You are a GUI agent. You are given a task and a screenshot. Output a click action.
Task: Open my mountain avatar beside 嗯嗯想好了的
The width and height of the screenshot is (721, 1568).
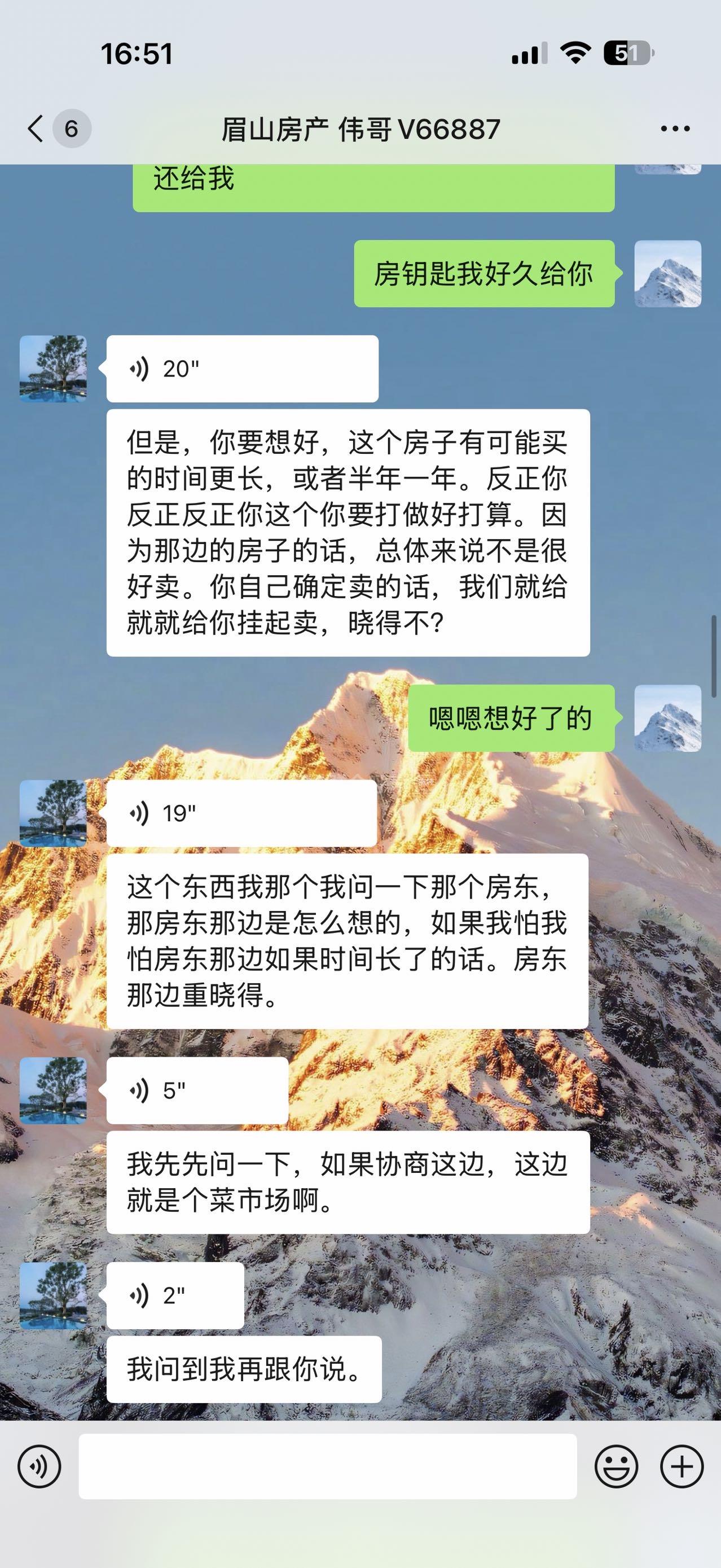(667, 717)
